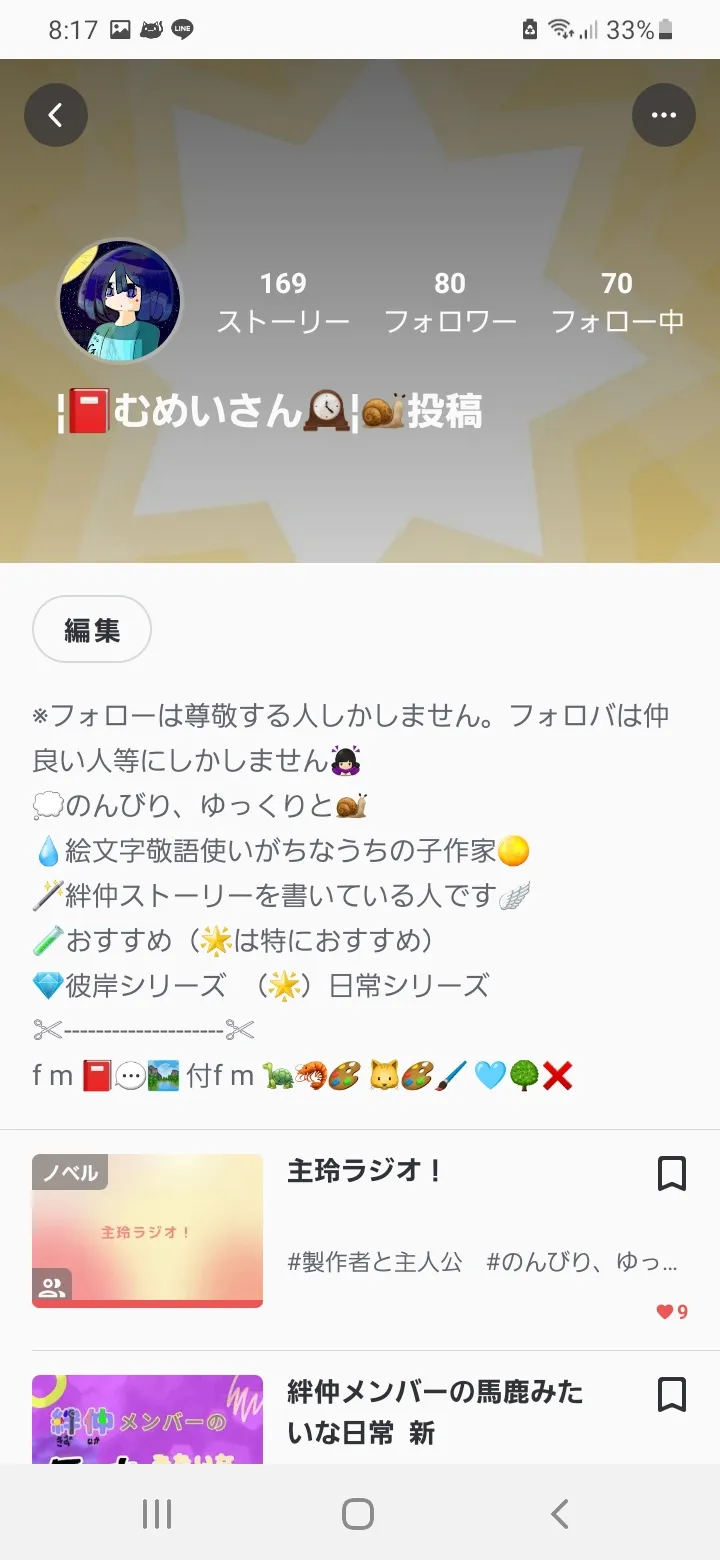View the 169 ストーリー list

(x=283, y=302)
